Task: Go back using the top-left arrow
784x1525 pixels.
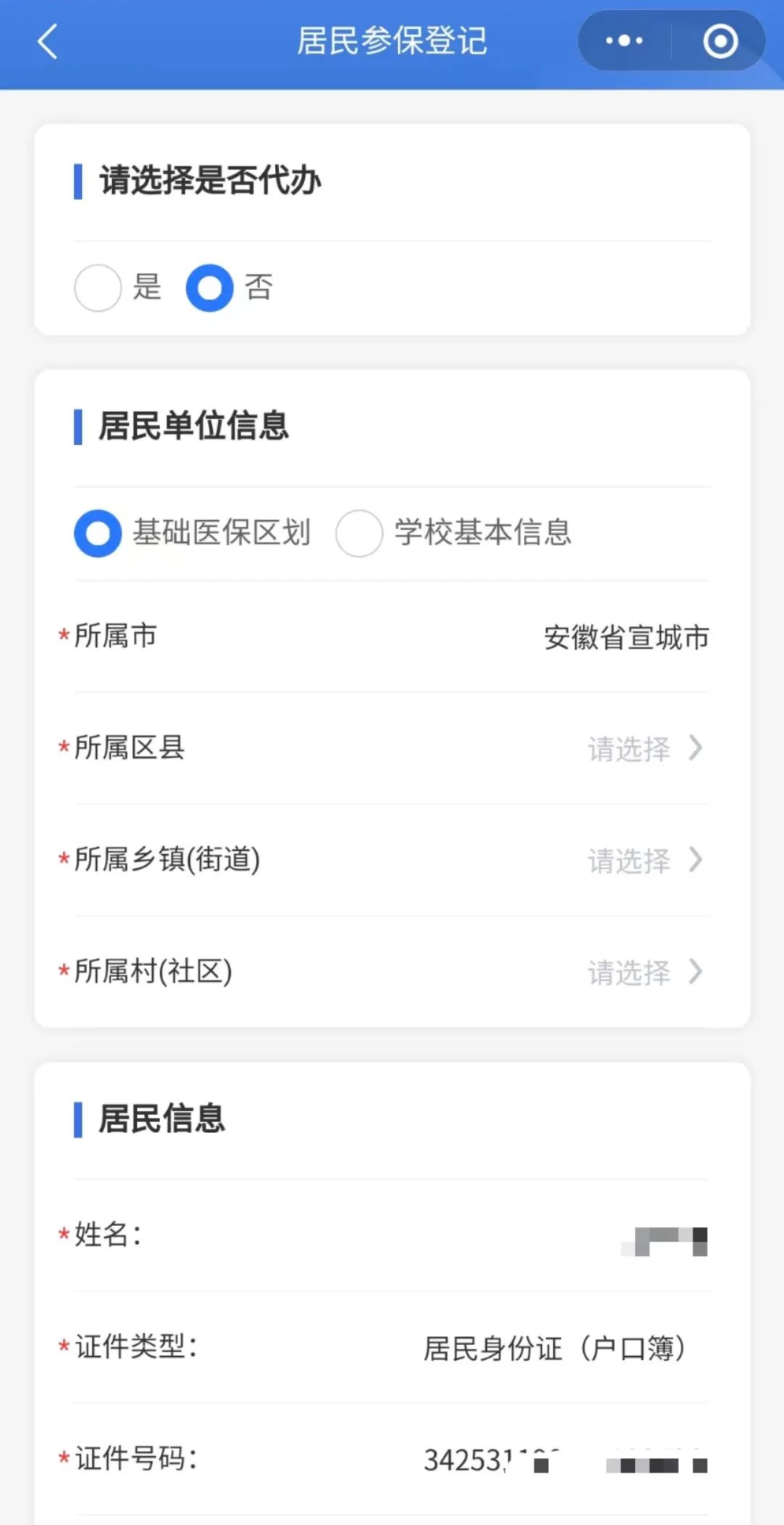Action: tap(47, 41)
